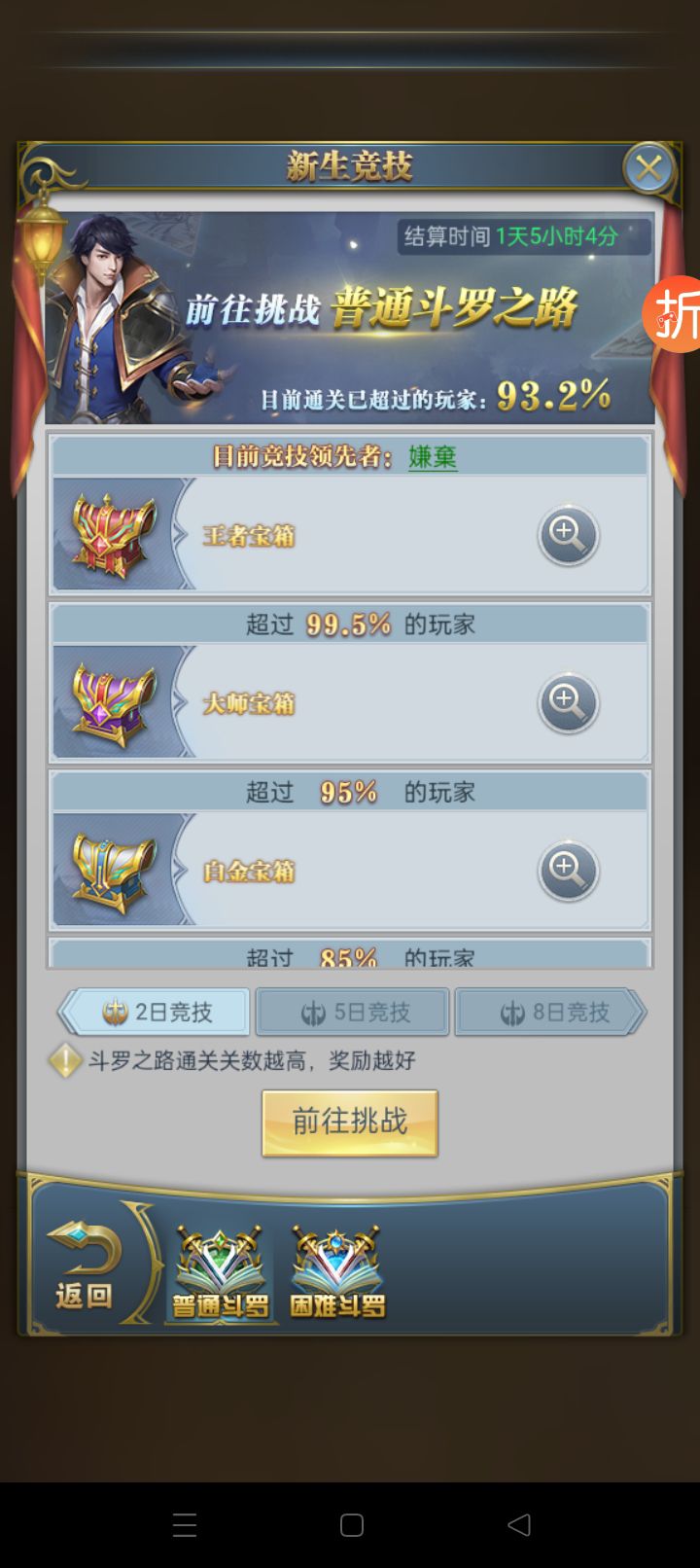This screenshot has width=700, height=1568.
Task: Choose the 普通斗罗 mode
Action: pos(221,1273)
